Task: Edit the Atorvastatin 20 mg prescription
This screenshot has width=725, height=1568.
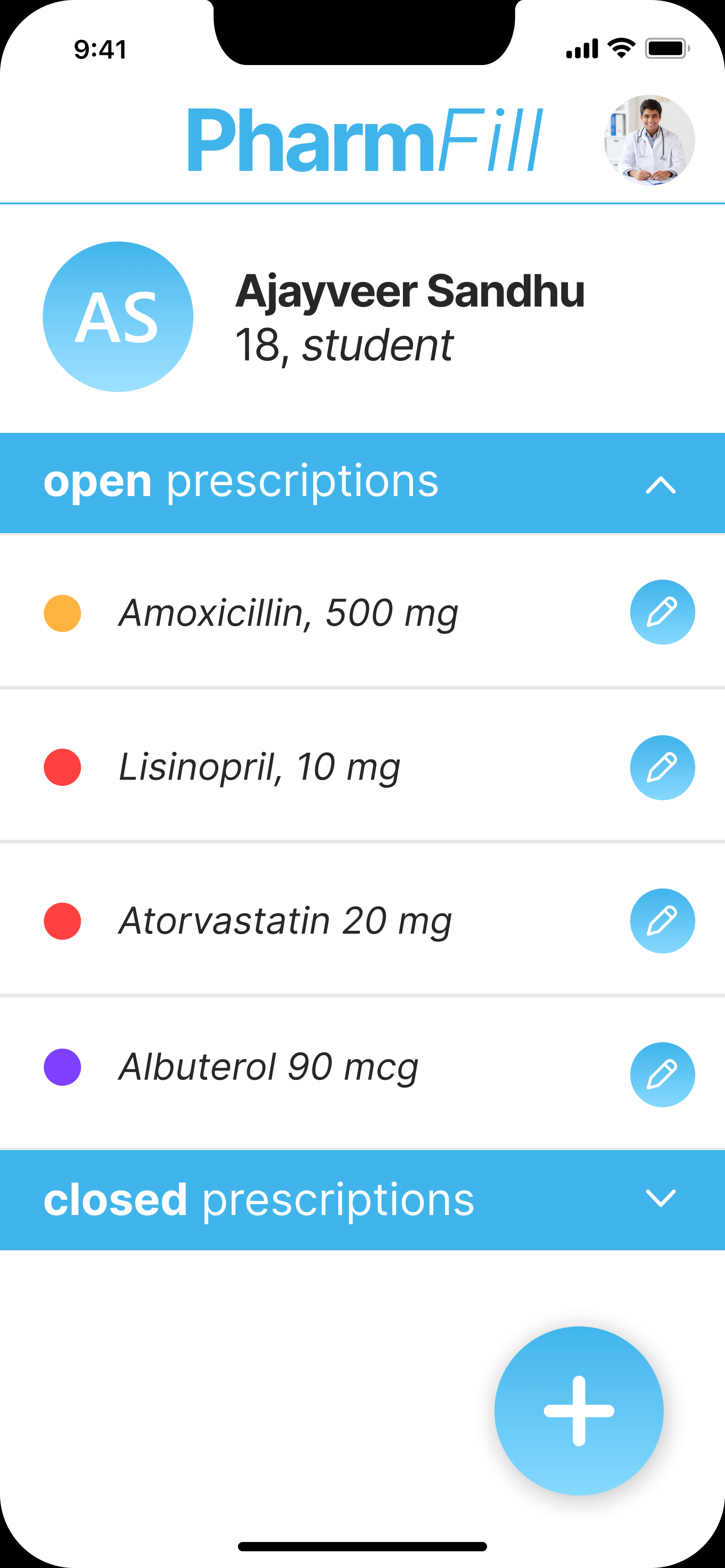Action: point(662,921)
